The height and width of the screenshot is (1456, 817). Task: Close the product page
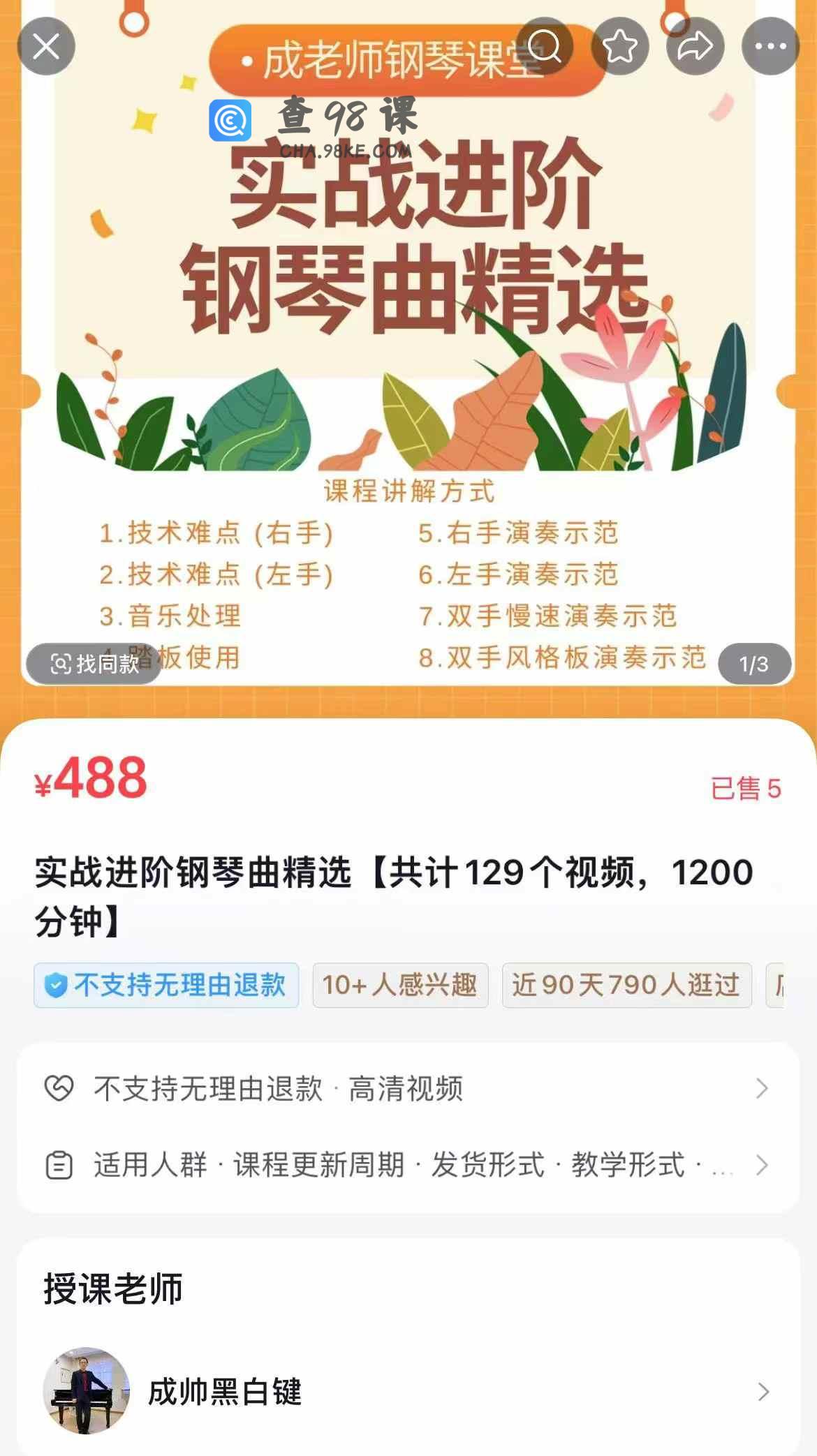(x=46, y=47)
